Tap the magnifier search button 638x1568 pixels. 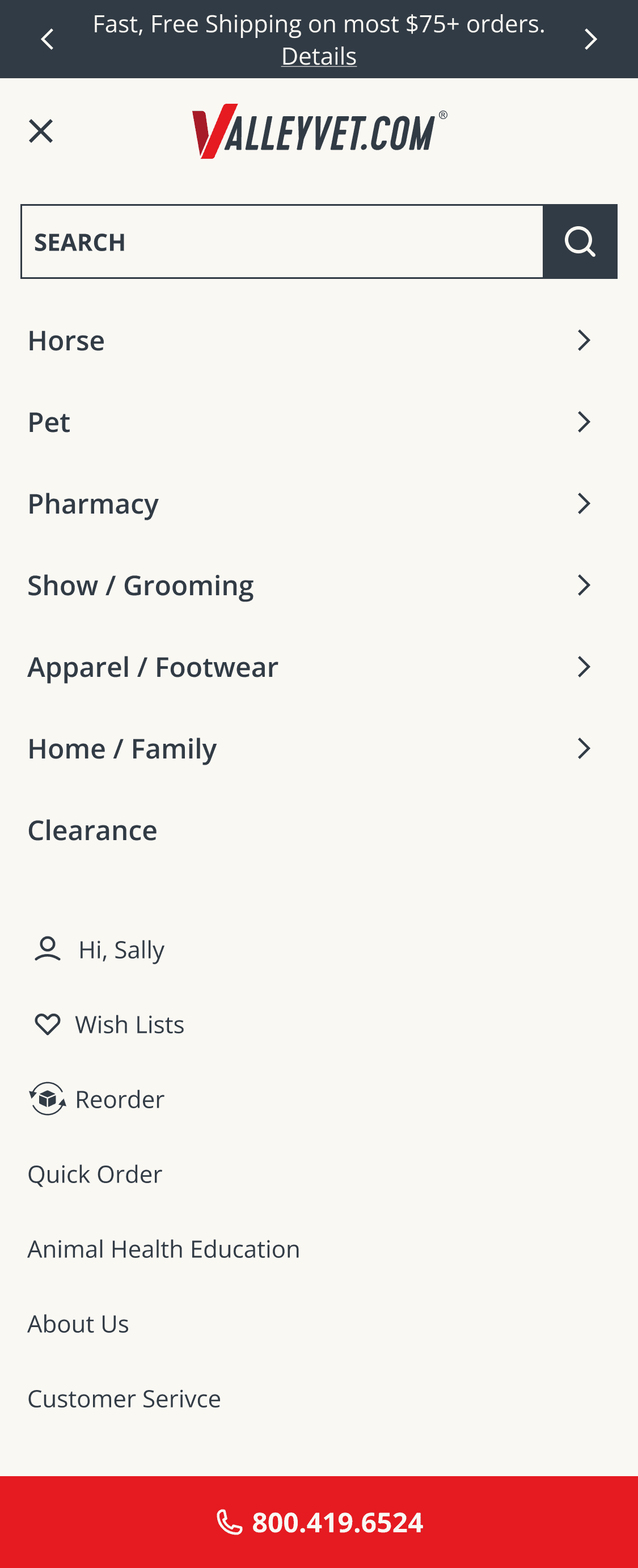tap(580, 241)
